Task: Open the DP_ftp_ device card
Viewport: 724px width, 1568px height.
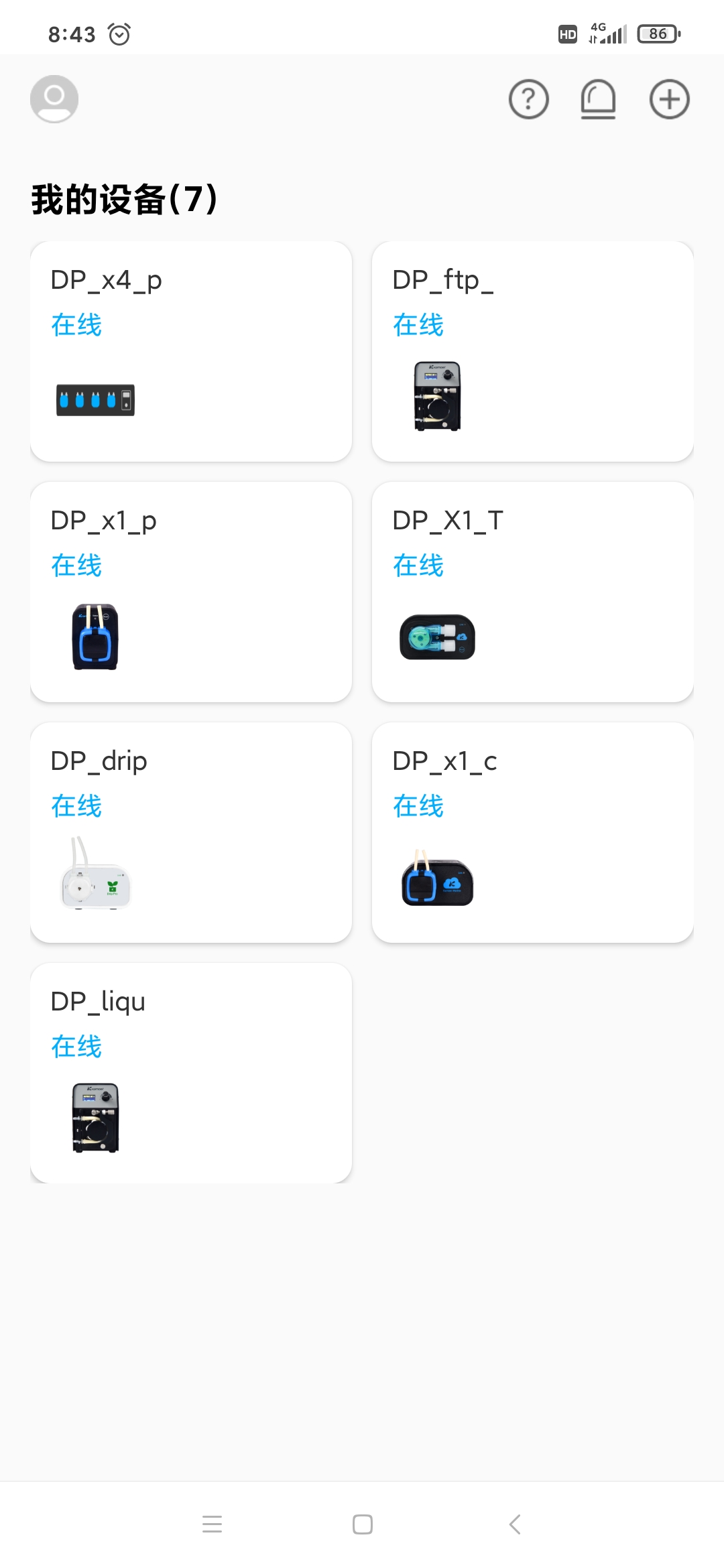Action: pos(532,352)
